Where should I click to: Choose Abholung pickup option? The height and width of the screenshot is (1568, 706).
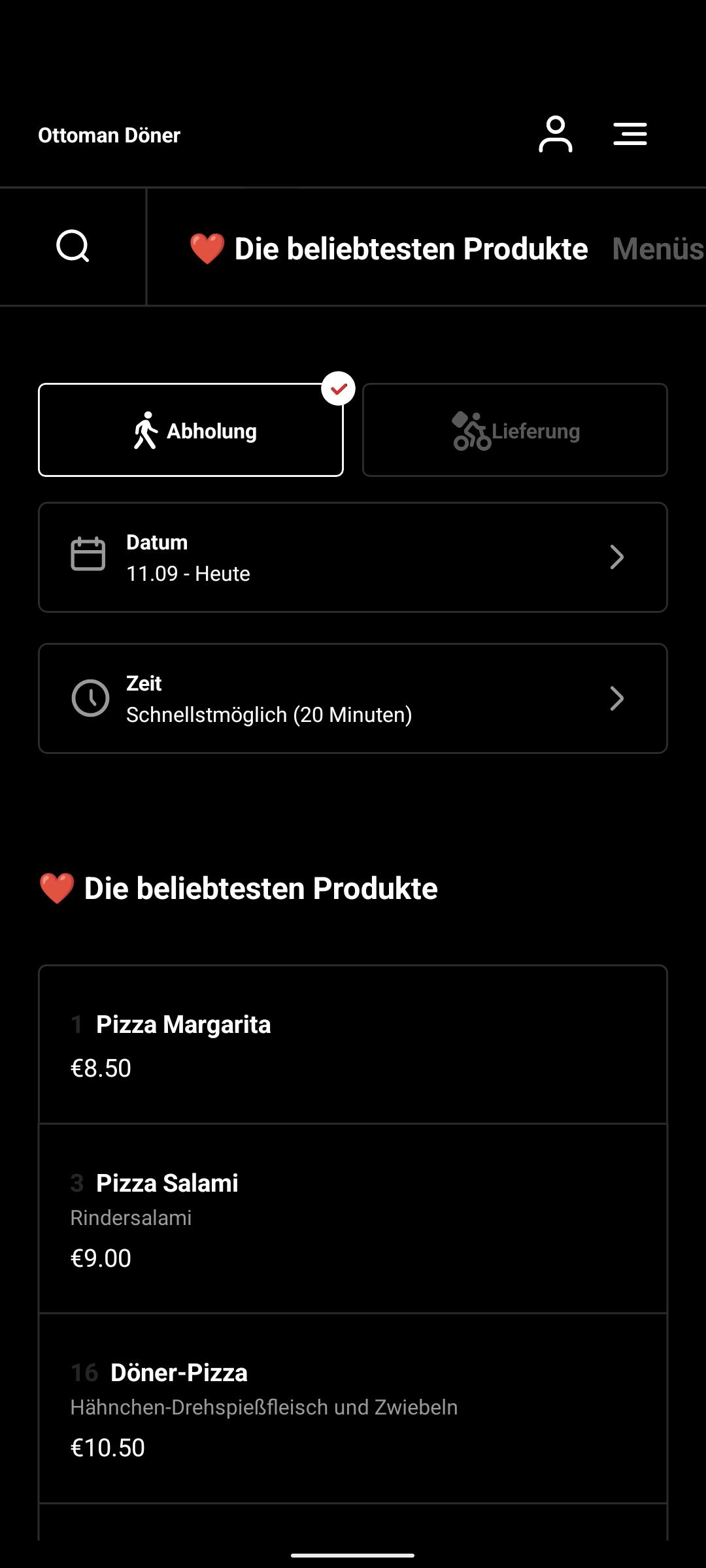191,430
